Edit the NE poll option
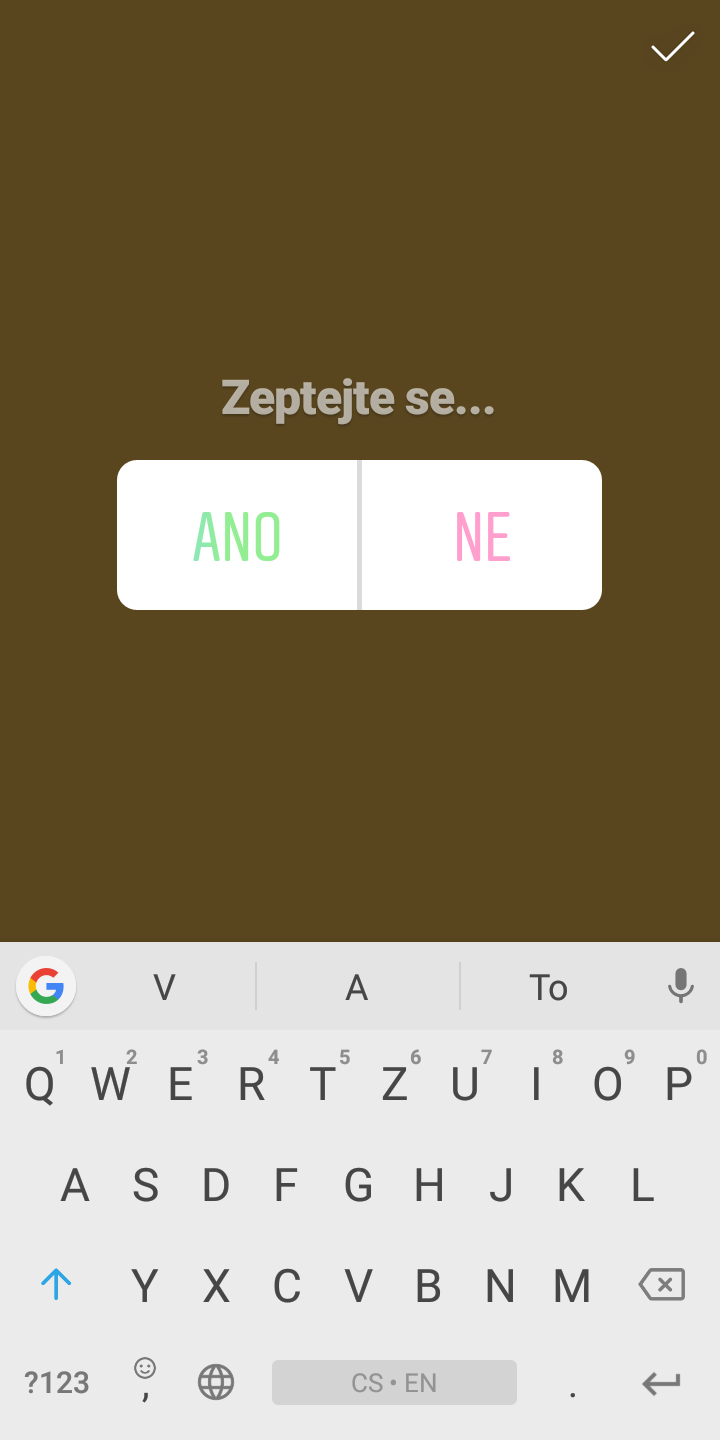Screen dimensions: 720x1440 [x=482, y=535]
